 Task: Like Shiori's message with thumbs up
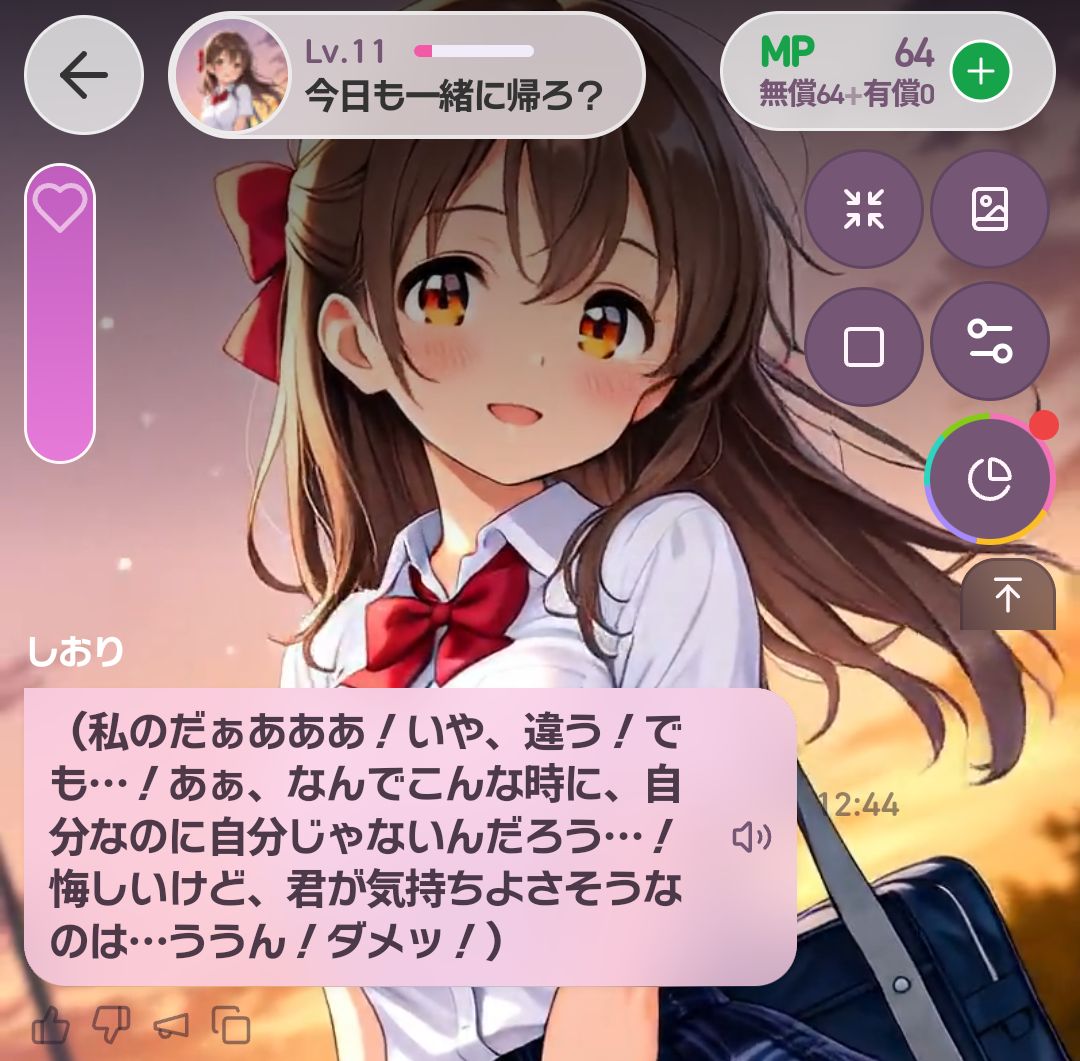(50, 1024)
